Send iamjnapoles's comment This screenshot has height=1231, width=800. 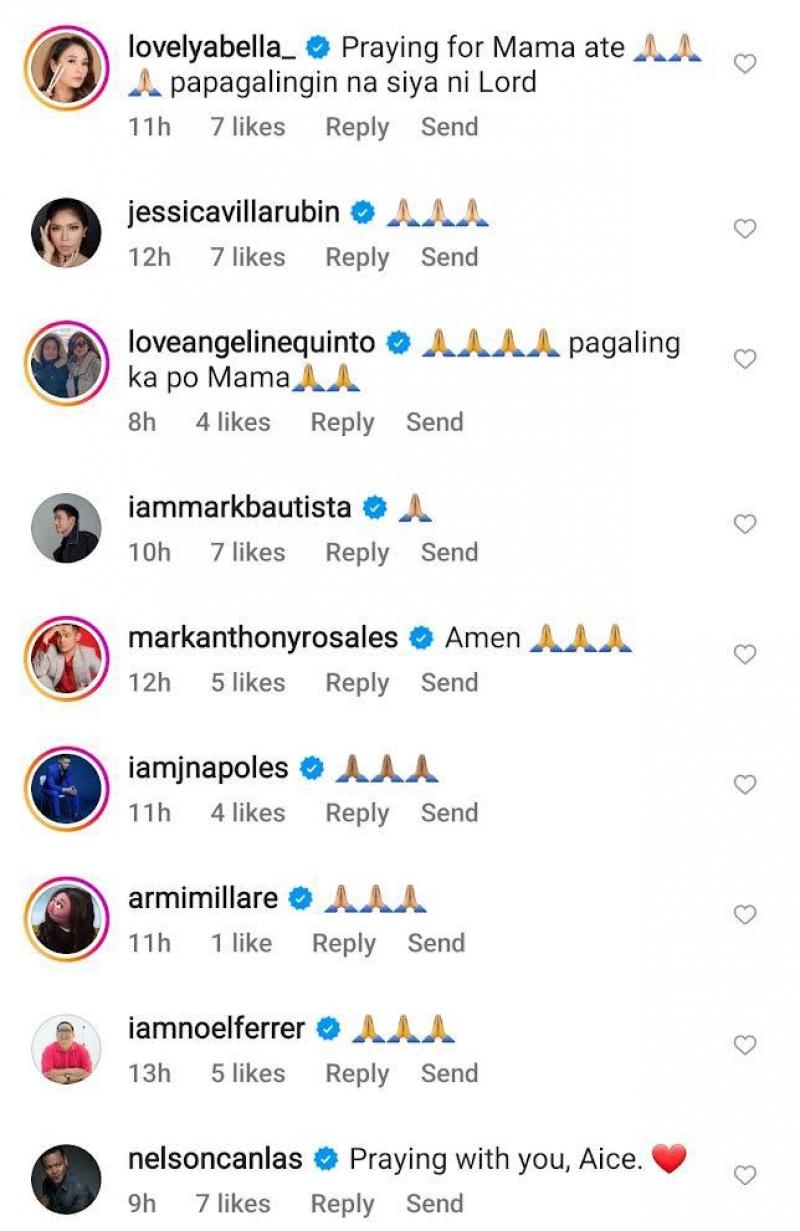[449, 813]
